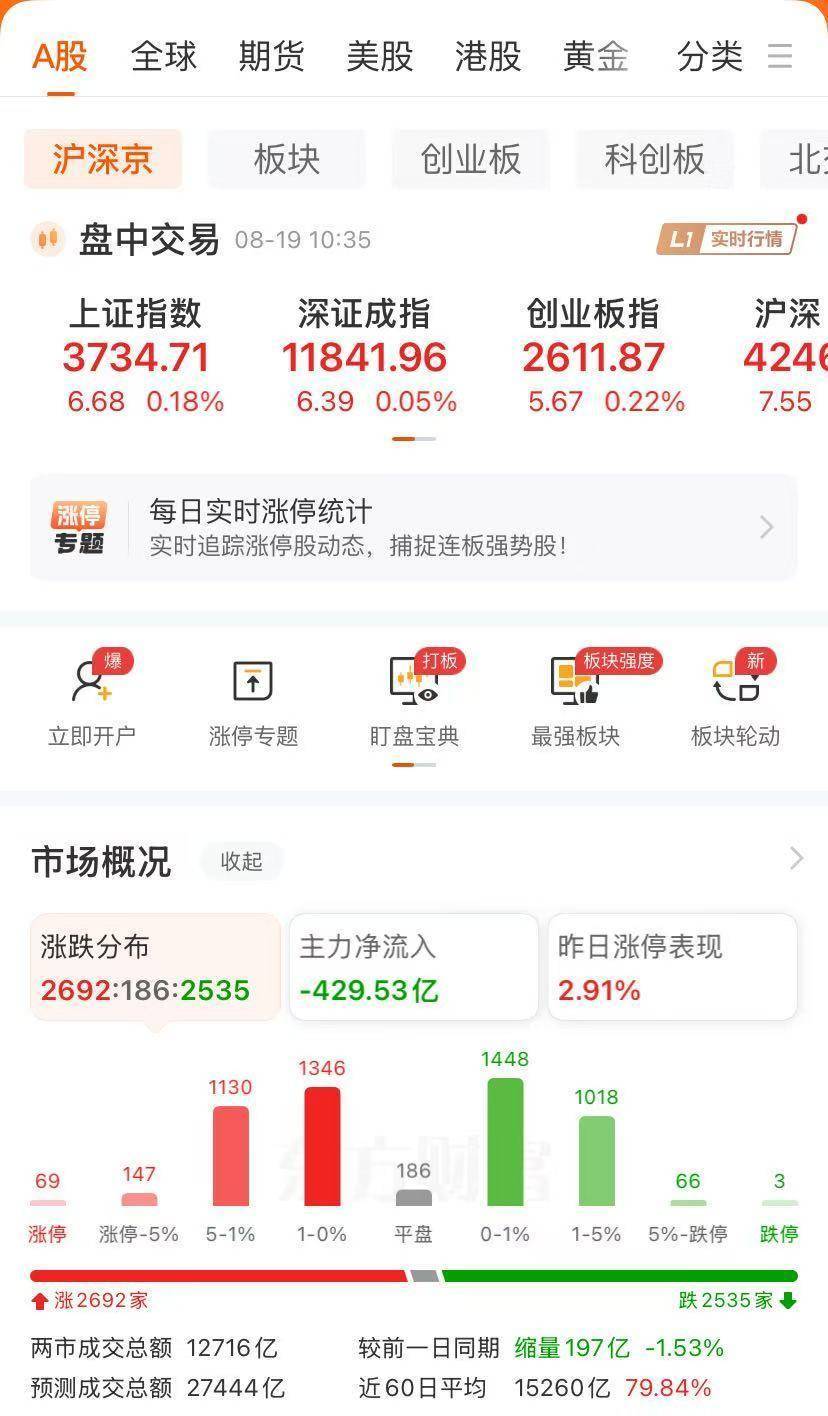This screenshot has width=828, height=1416.
Task: Select the 主力净流入 card
Action: [x=413, y=967]
